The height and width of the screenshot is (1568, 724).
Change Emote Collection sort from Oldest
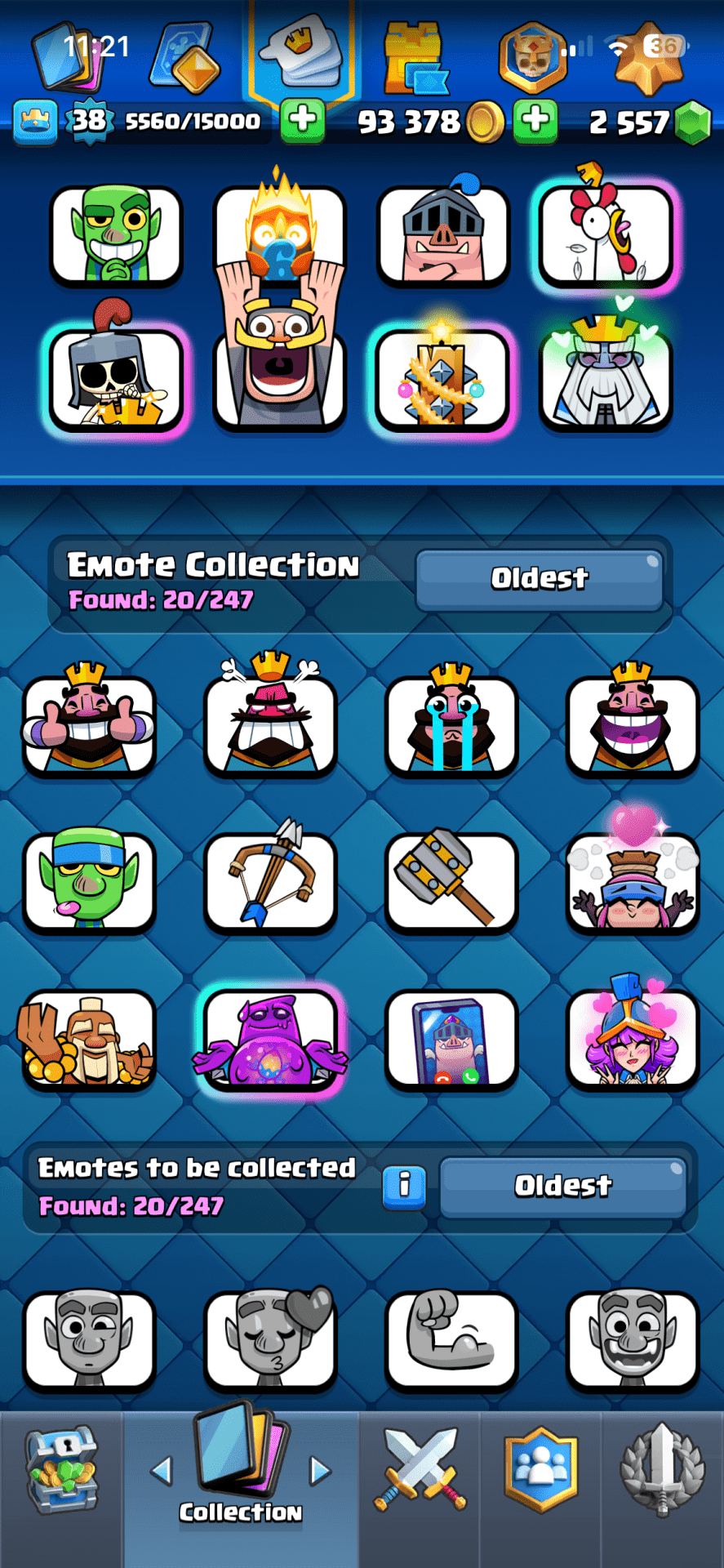(x=539, y=579)
